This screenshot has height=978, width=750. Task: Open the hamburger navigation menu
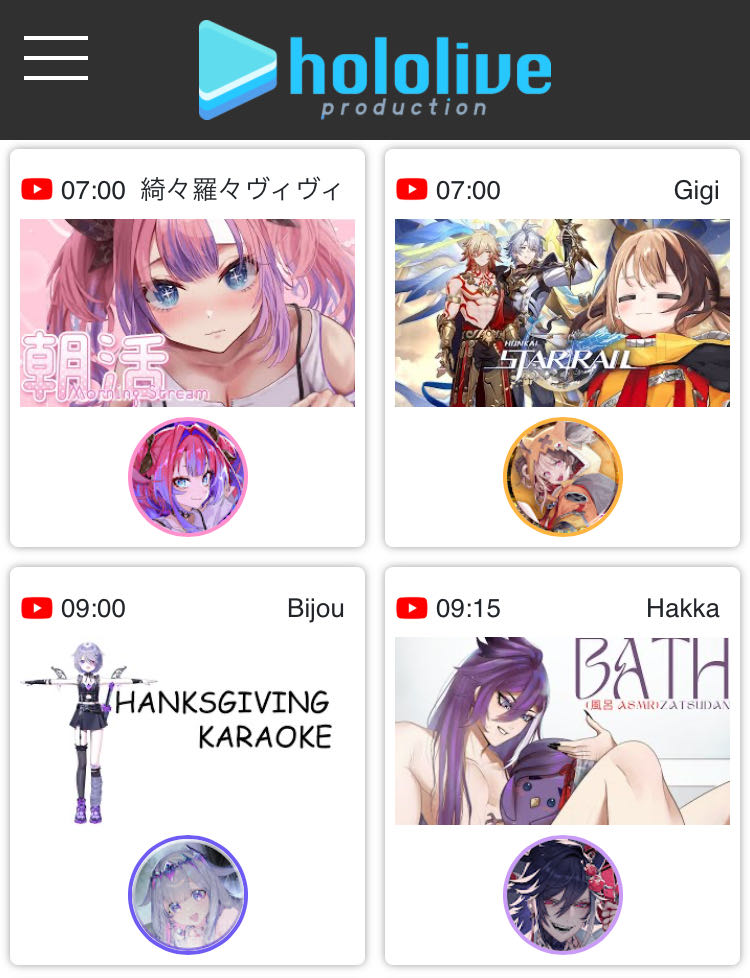point(56,58)
